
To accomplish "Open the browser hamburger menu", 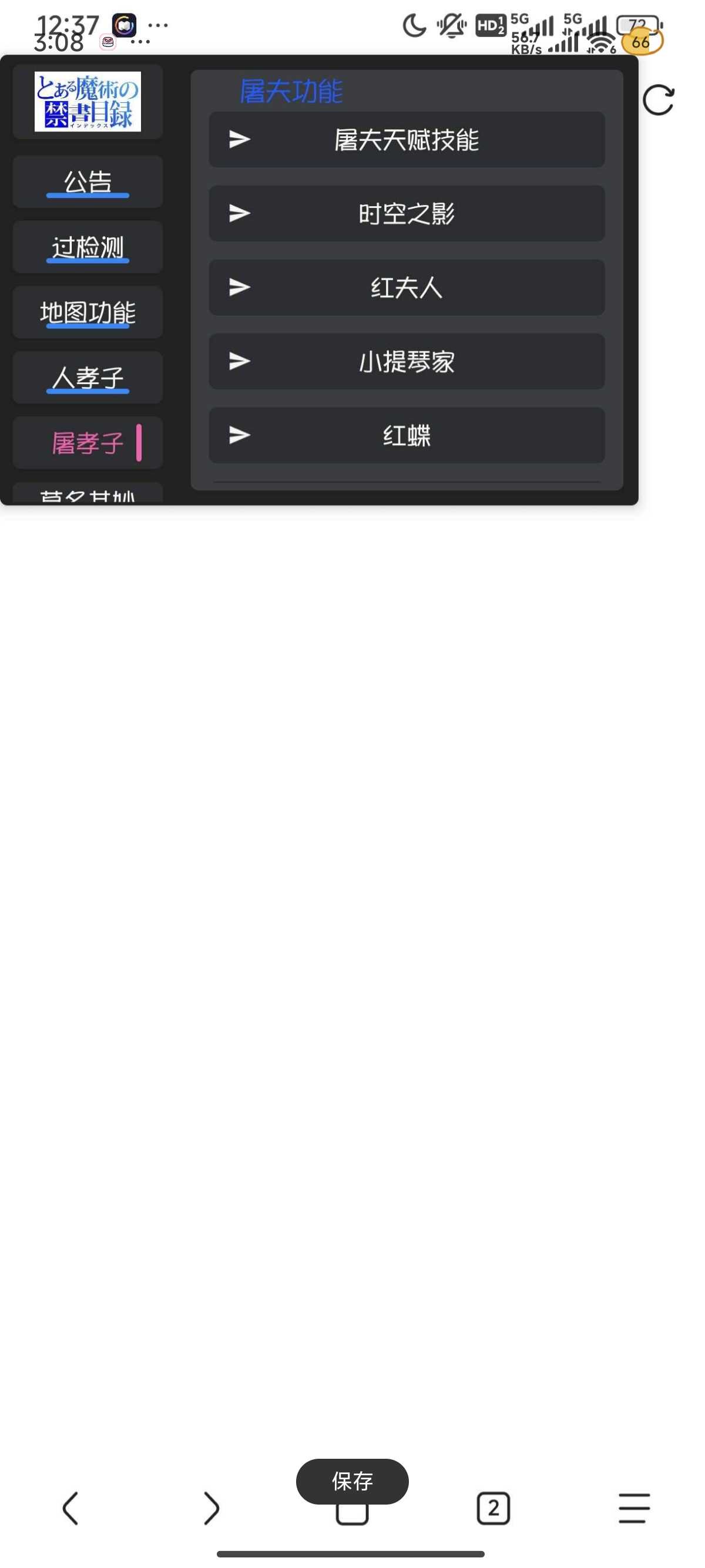I will point(634,1508).
